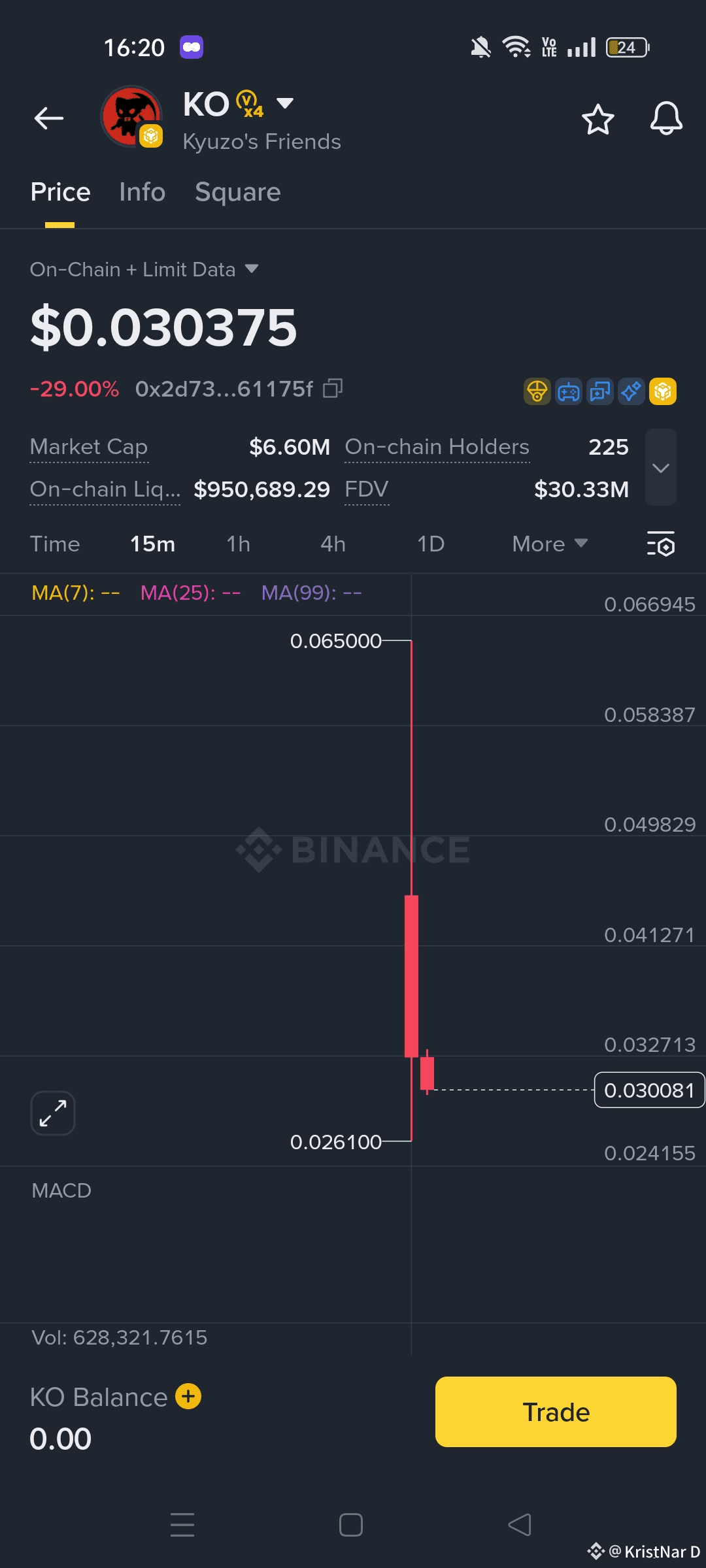
Task: Go back using the top arrow
Action: click(49, 118)
